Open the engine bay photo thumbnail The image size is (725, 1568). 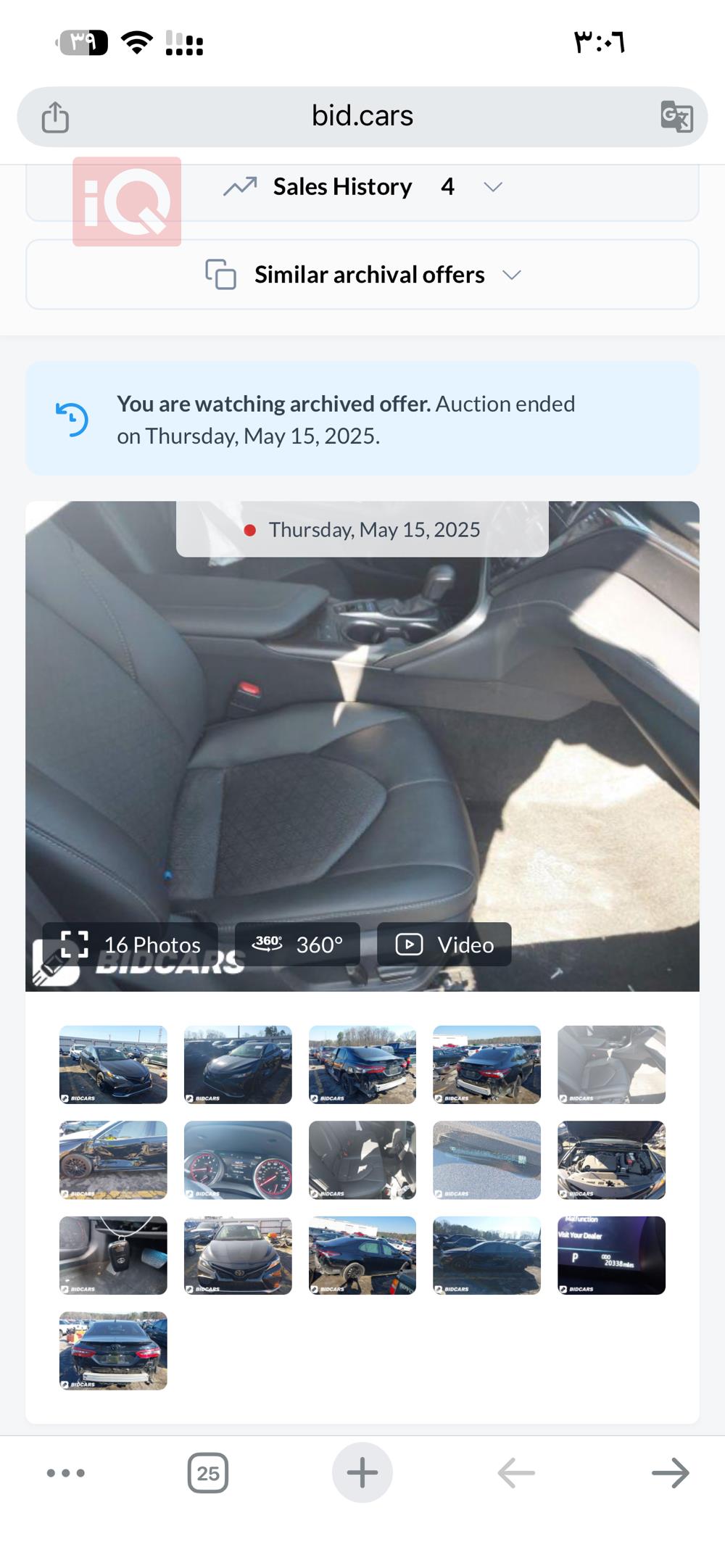611,1160
